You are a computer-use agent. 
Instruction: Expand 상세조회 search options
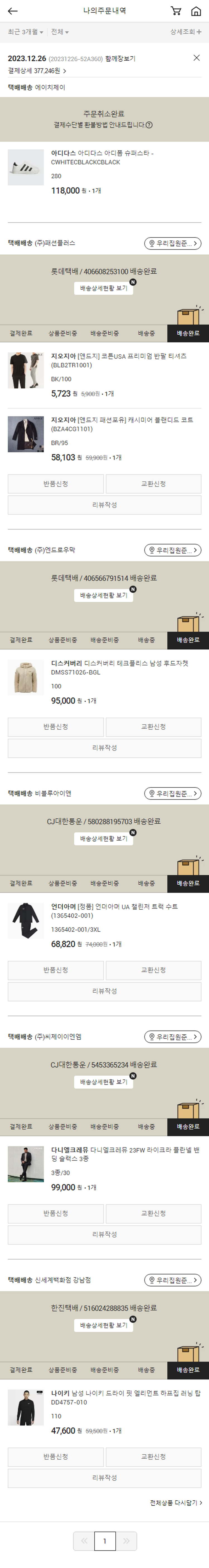(185, 32)
